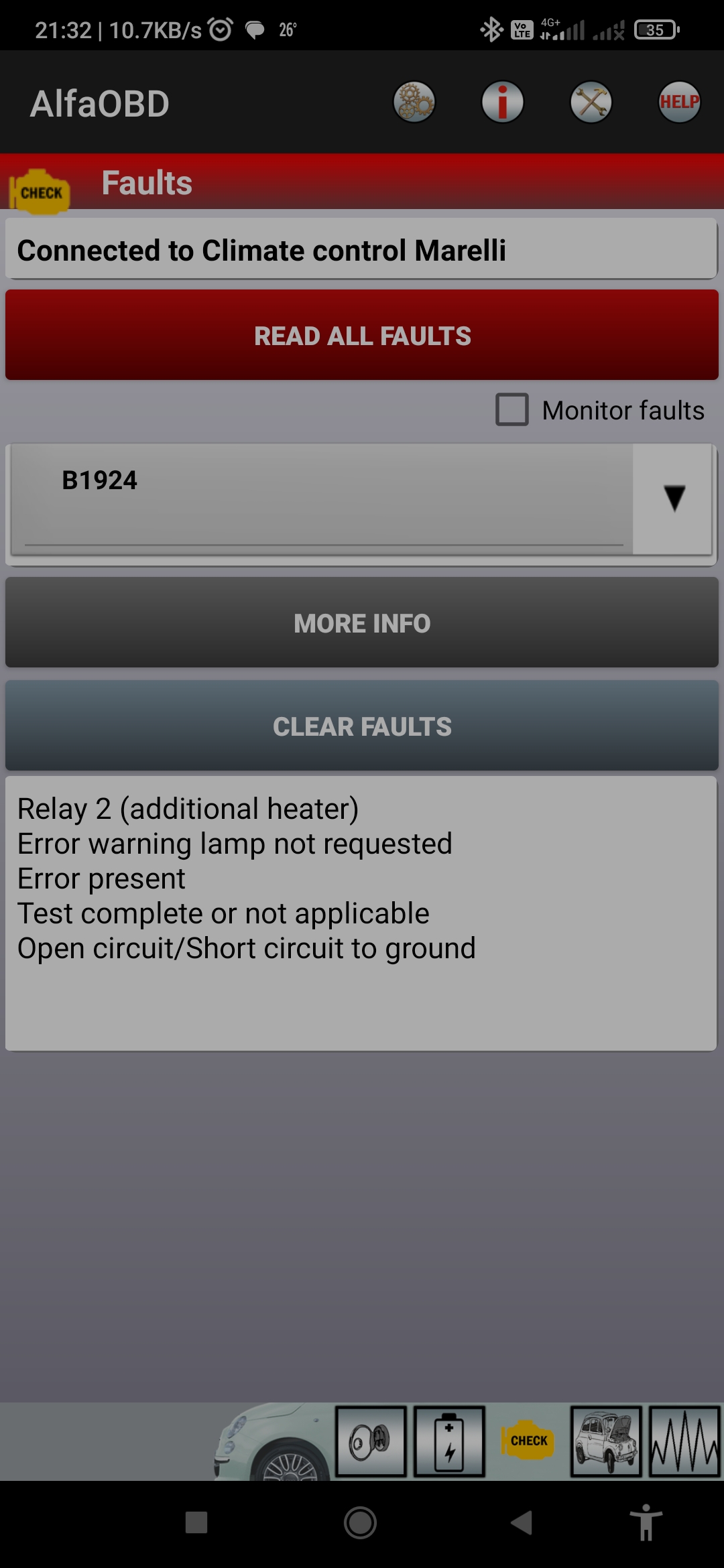Image resolution: width=724 pixels, height=1568 pixels.
Task: Select the yellow CHECK engine tab
Action: click(528, 1441)
